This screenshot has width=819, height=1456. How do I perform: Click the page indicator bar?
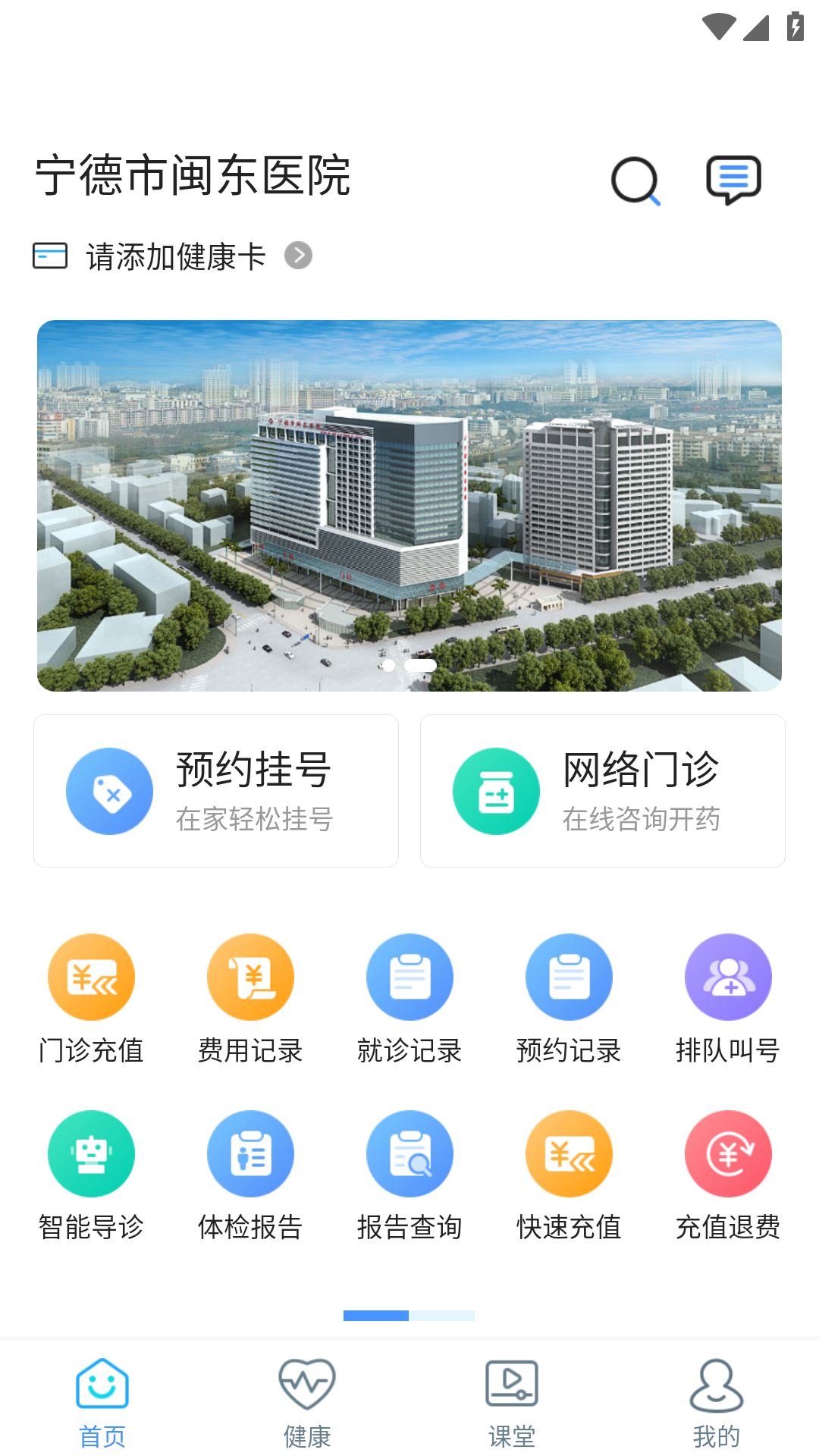[x=409, y=1316]
